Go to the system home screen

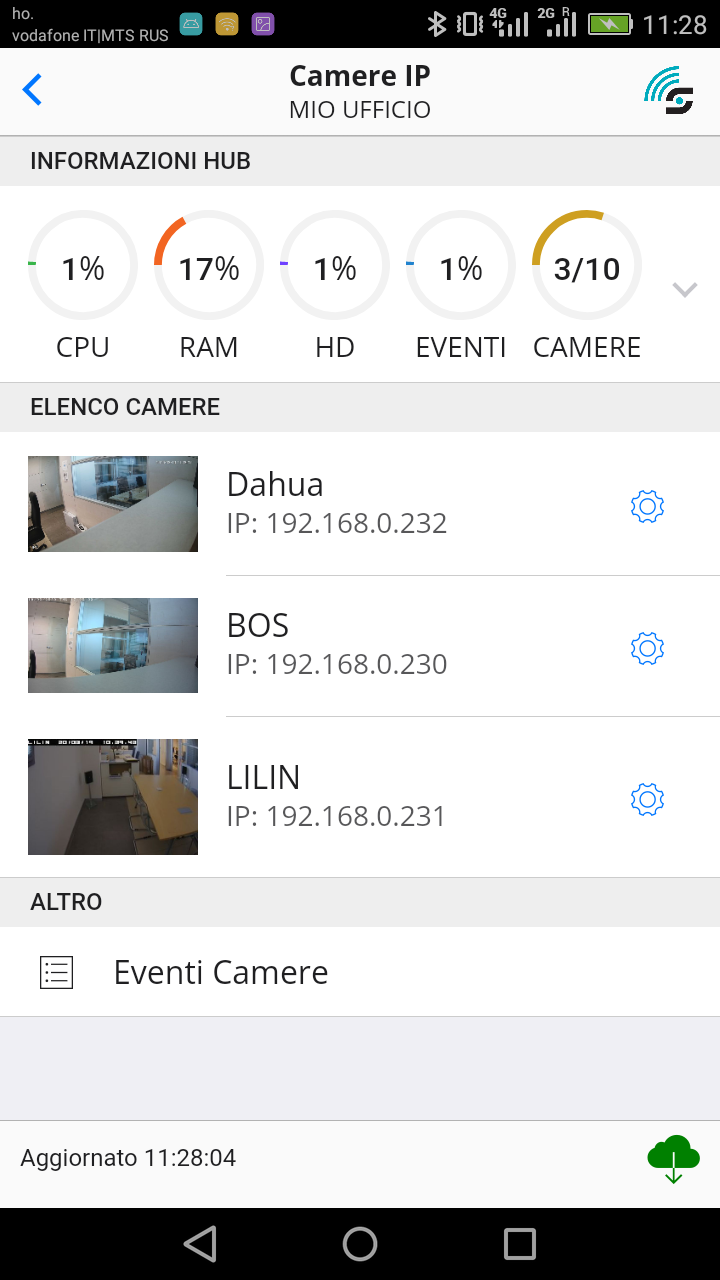360,1244
